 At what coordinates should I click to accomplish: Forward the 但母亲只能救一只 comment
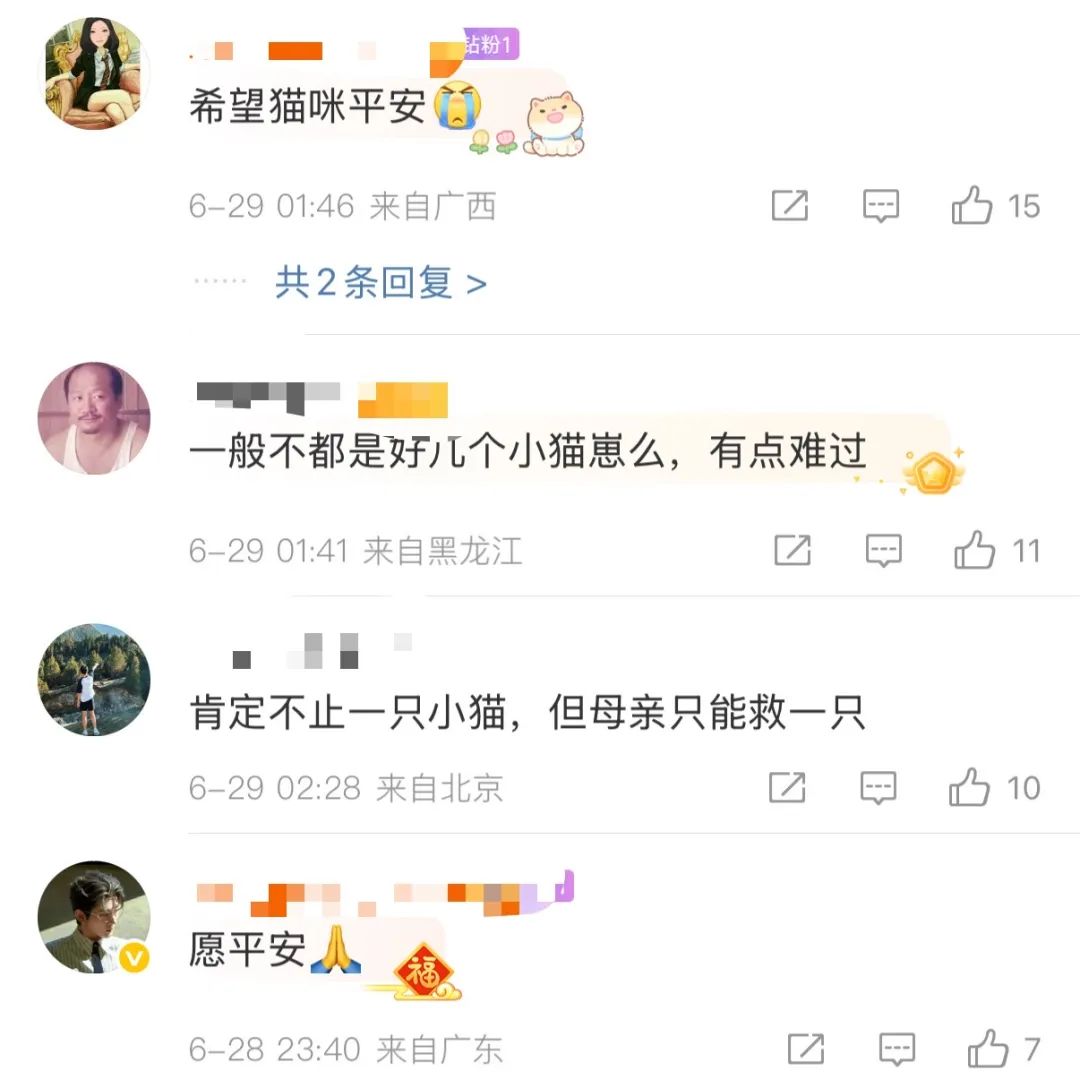(787, 789)
